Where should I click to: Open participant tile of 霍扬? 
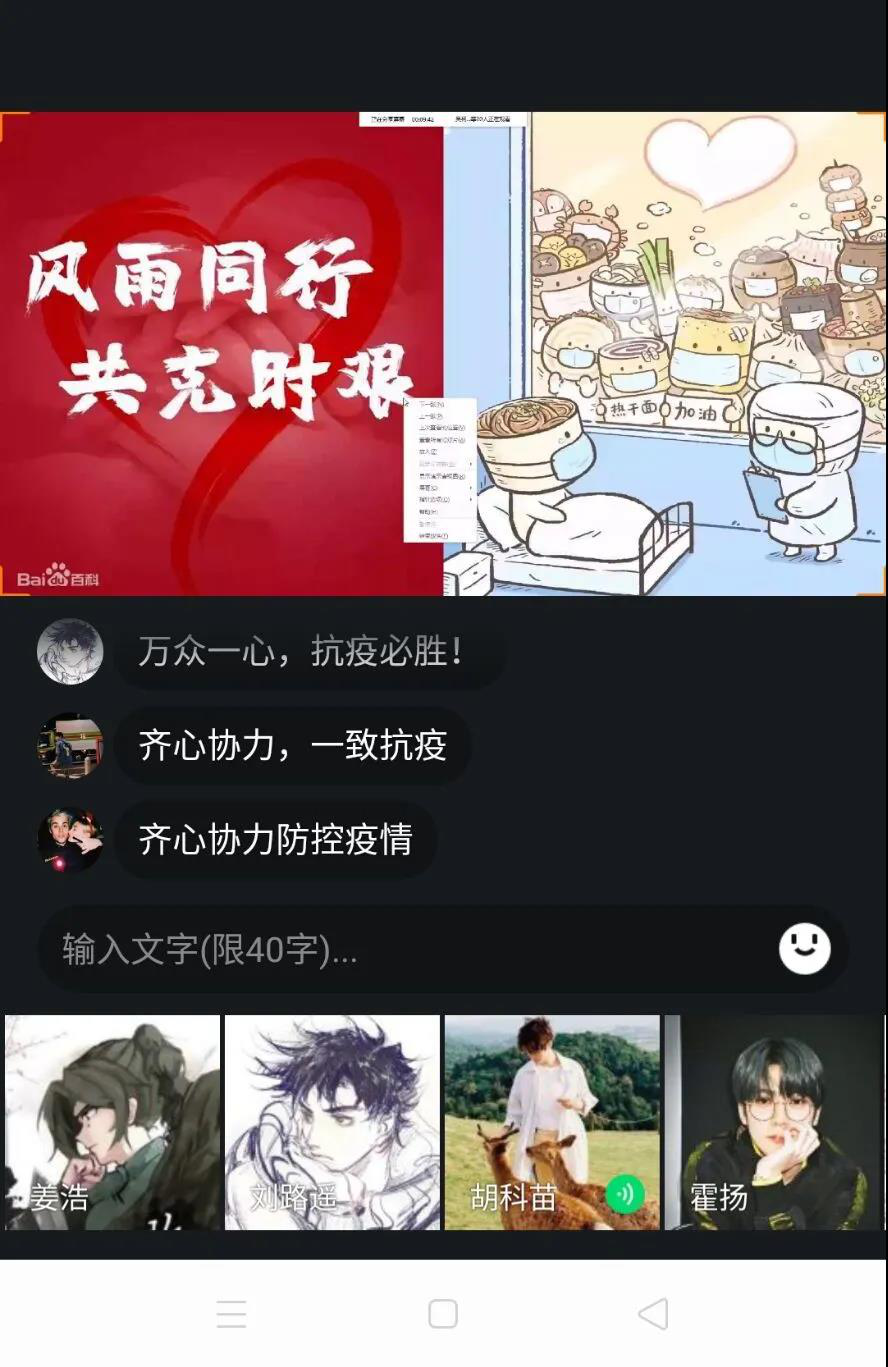[x=774, y=1122]
